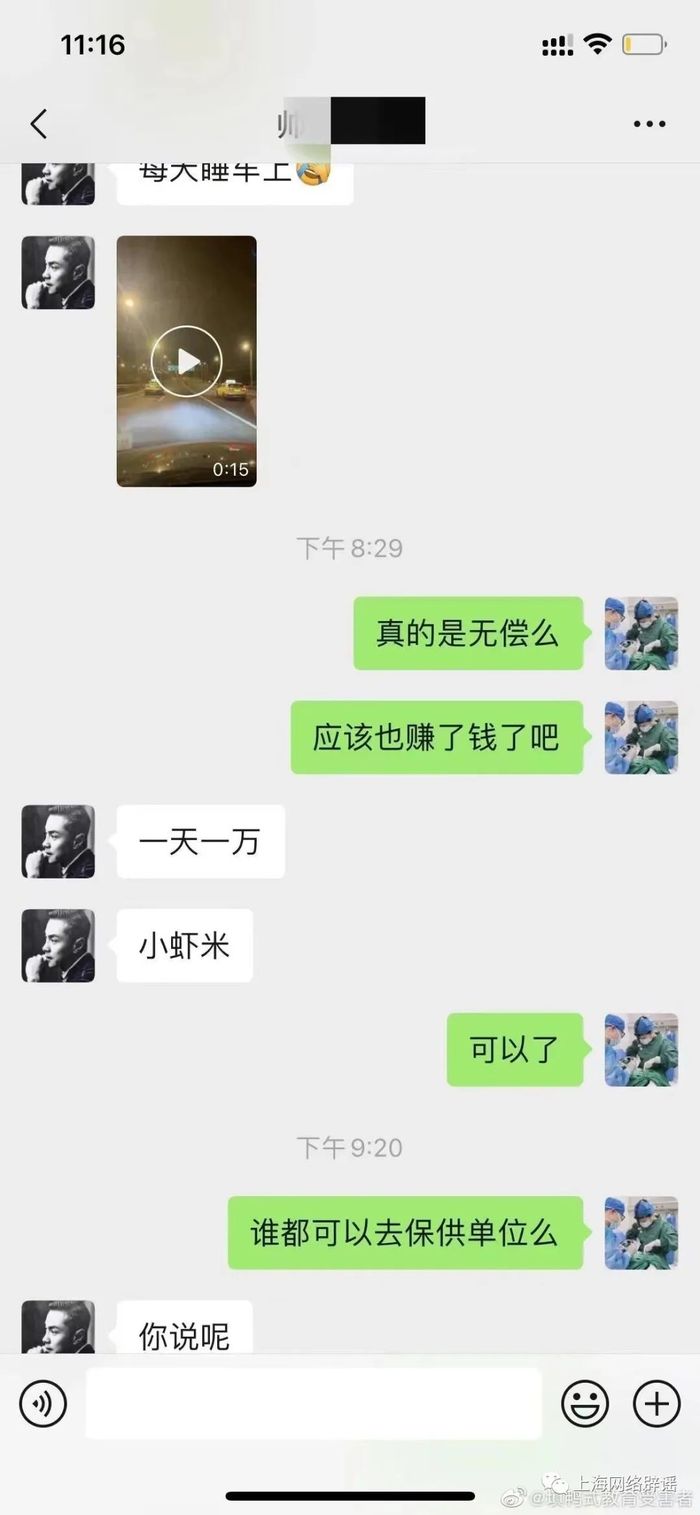The width and height of the screenshot is (700, 1515).
Task: Open contact avatar beside 一天一万
Action: click(58, 842)
